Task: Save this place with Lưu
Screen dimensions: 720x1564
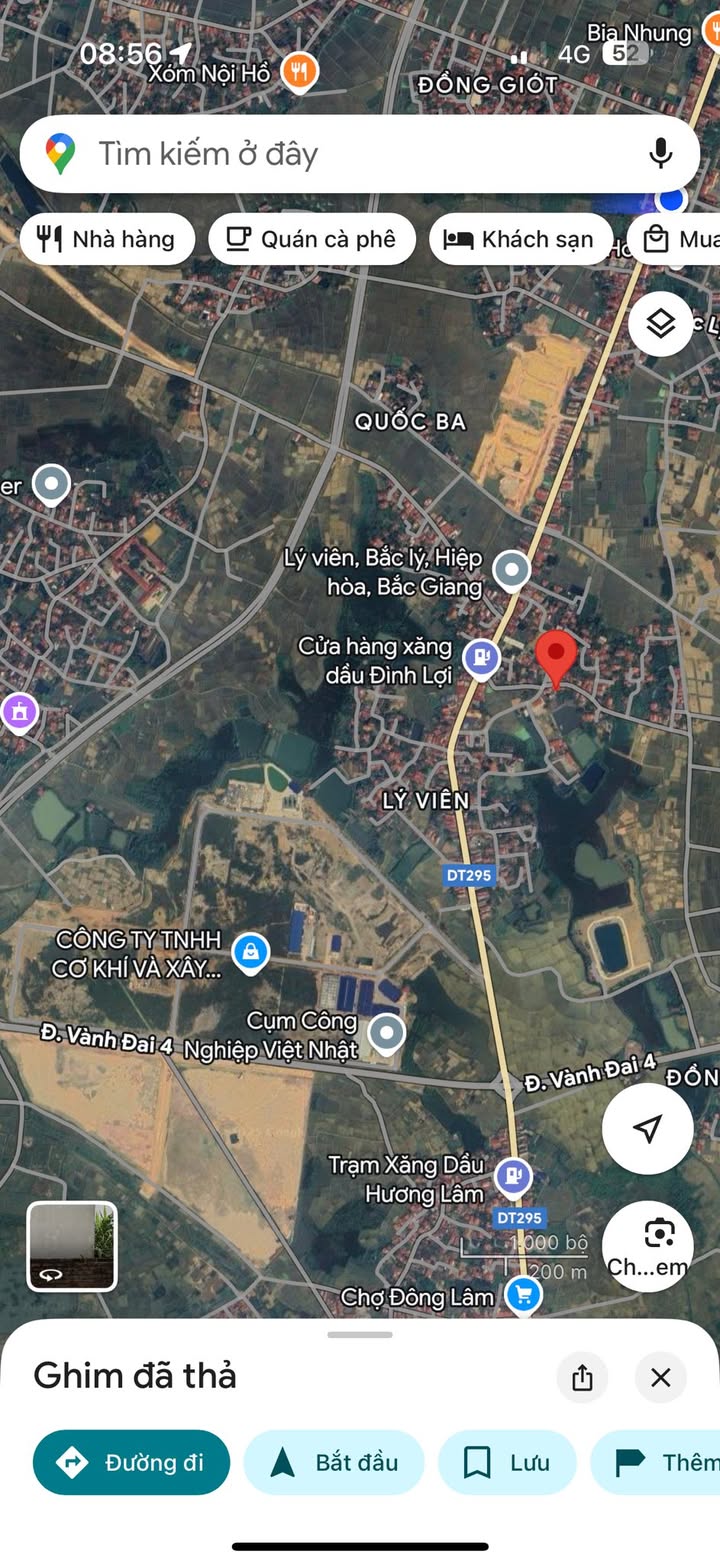Action: point(507,1462)
